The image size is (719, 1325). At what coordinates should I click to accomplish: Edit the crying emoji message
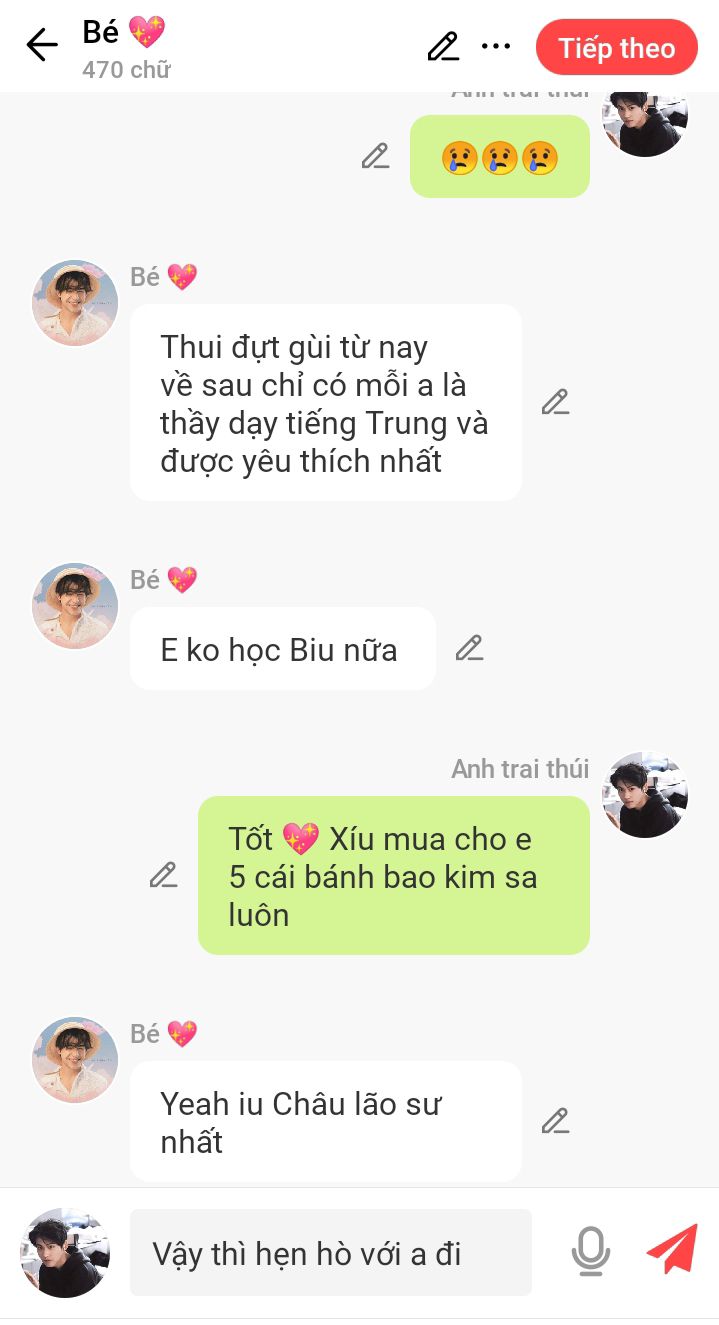pyautogui.click(x=375, y=156)
